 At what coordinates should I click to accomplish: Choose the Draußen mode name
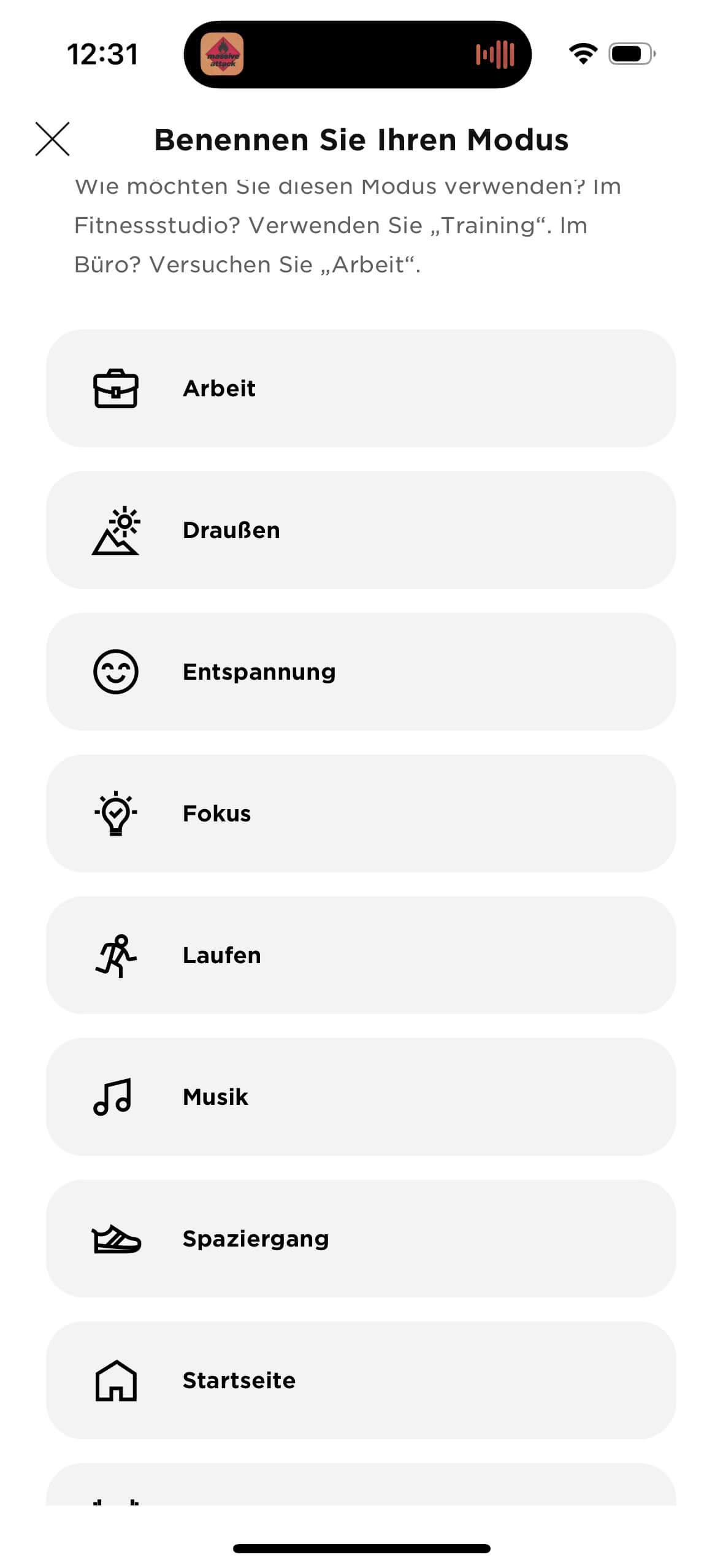pos(361,530)
